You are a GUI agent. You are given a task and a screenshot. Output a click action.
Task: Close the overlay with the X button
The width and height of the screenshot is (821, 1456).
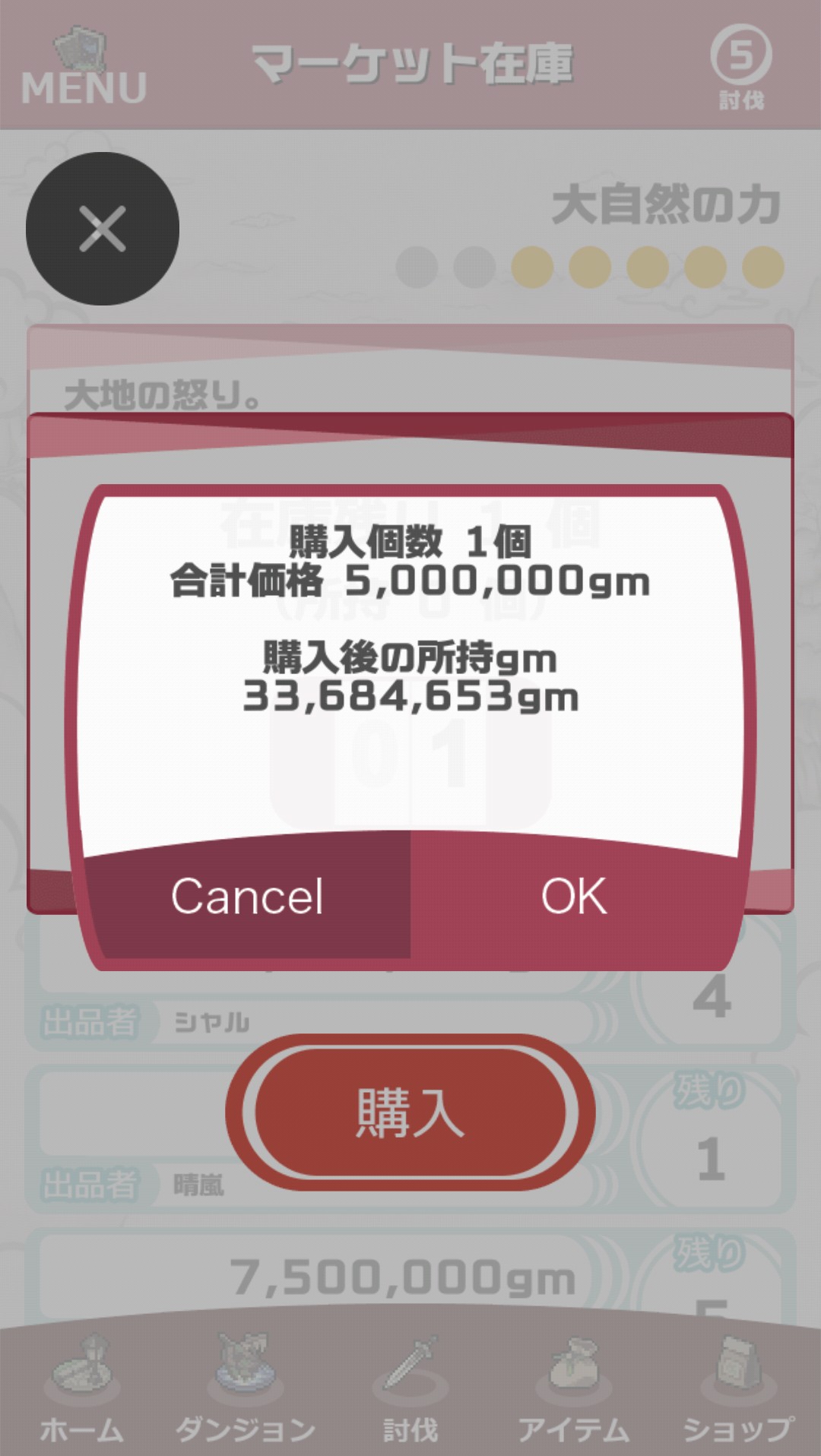[103, 229]
